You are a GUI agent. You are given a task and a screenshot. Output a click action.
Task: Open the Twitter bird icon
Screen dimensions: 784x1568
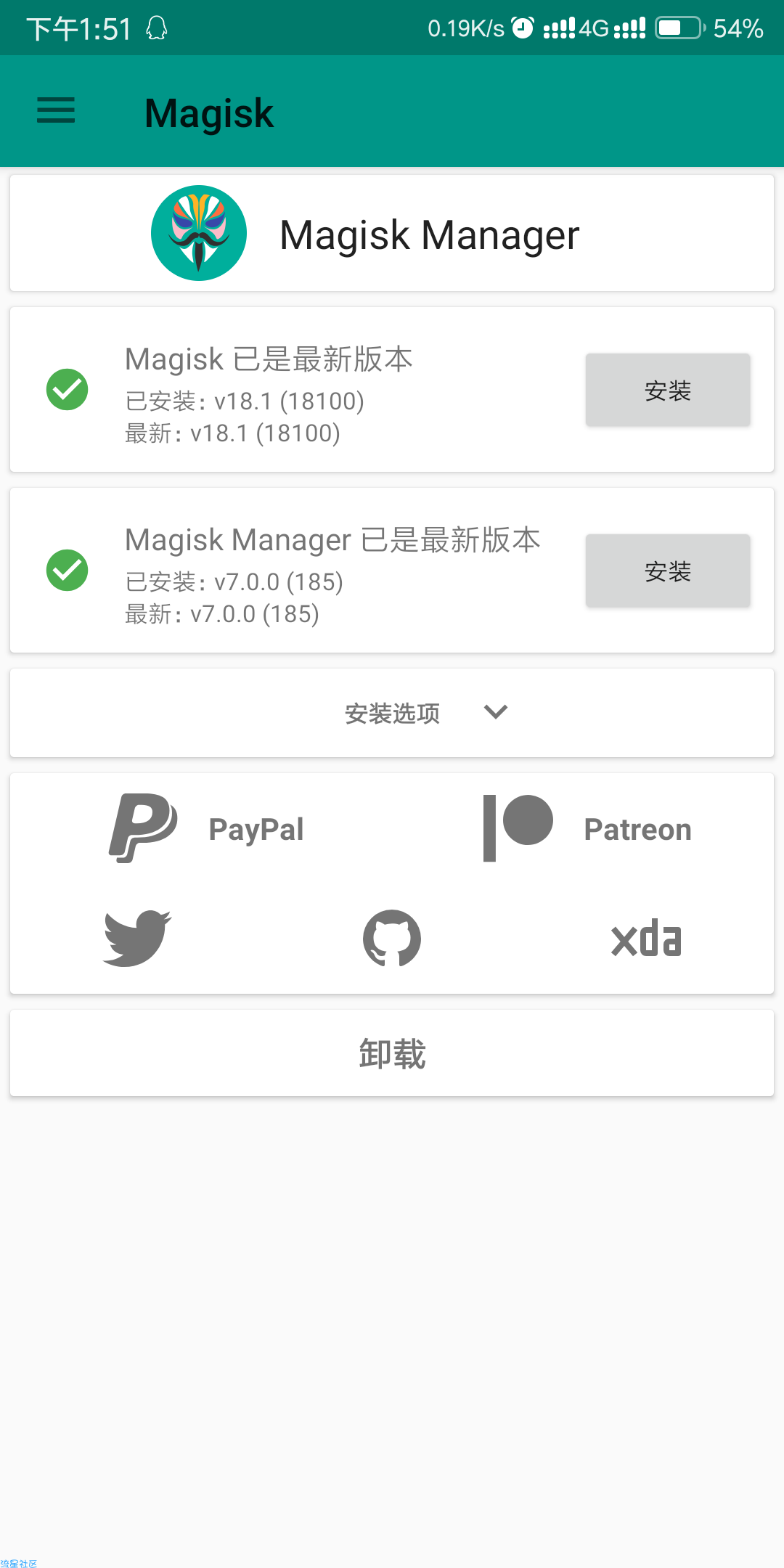pos(137,938)
